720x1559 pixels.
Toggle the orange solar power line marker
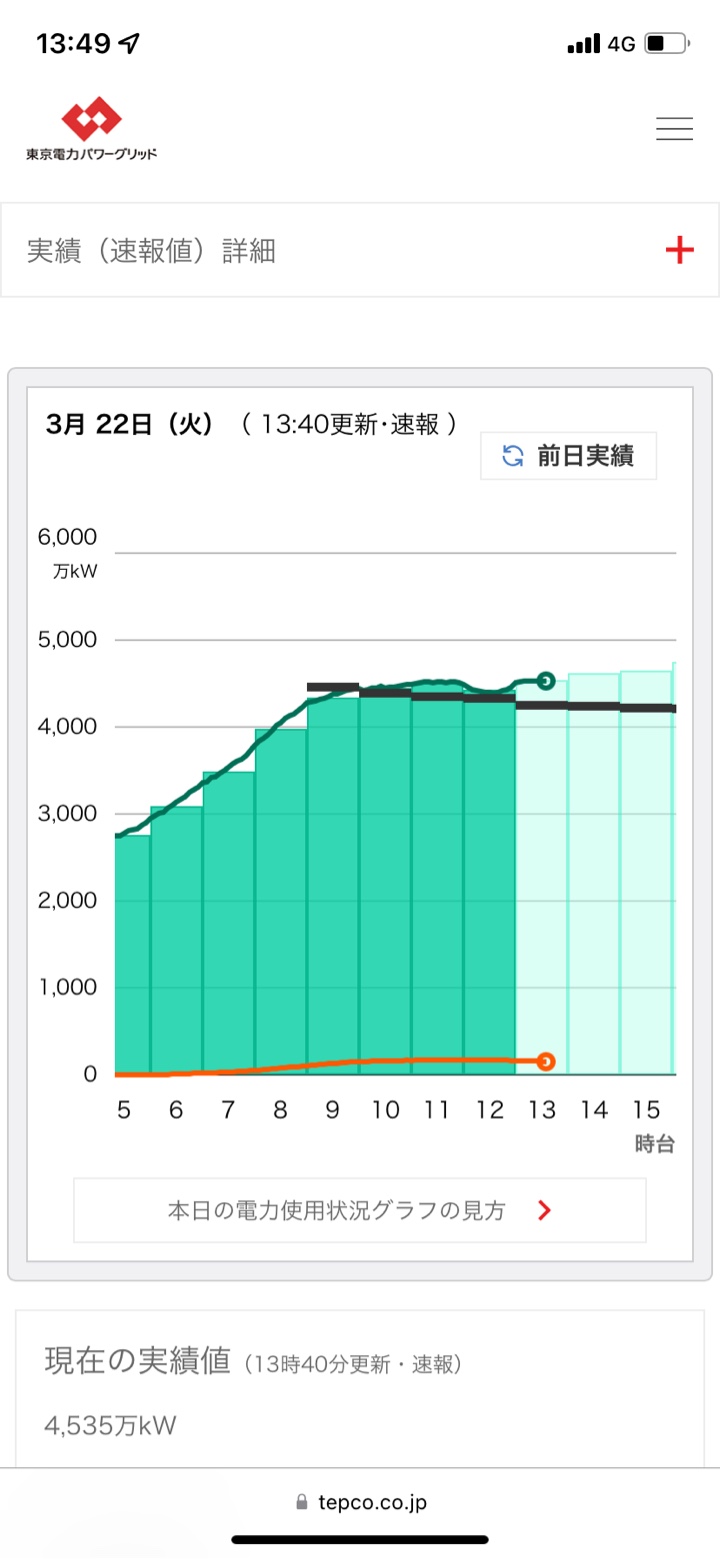coord(546,1062)
